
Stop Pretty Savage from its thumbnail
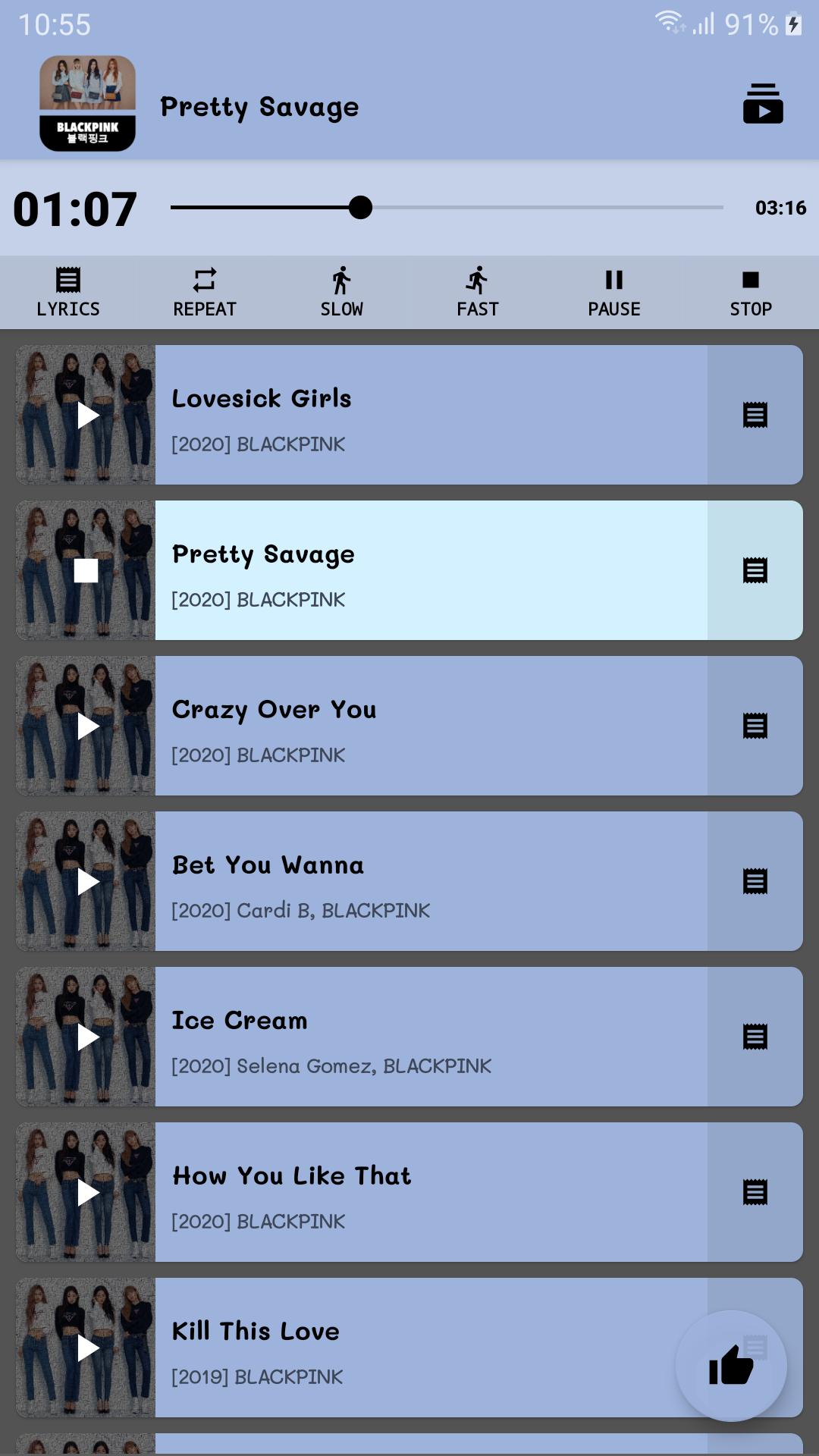coord(86,570)
